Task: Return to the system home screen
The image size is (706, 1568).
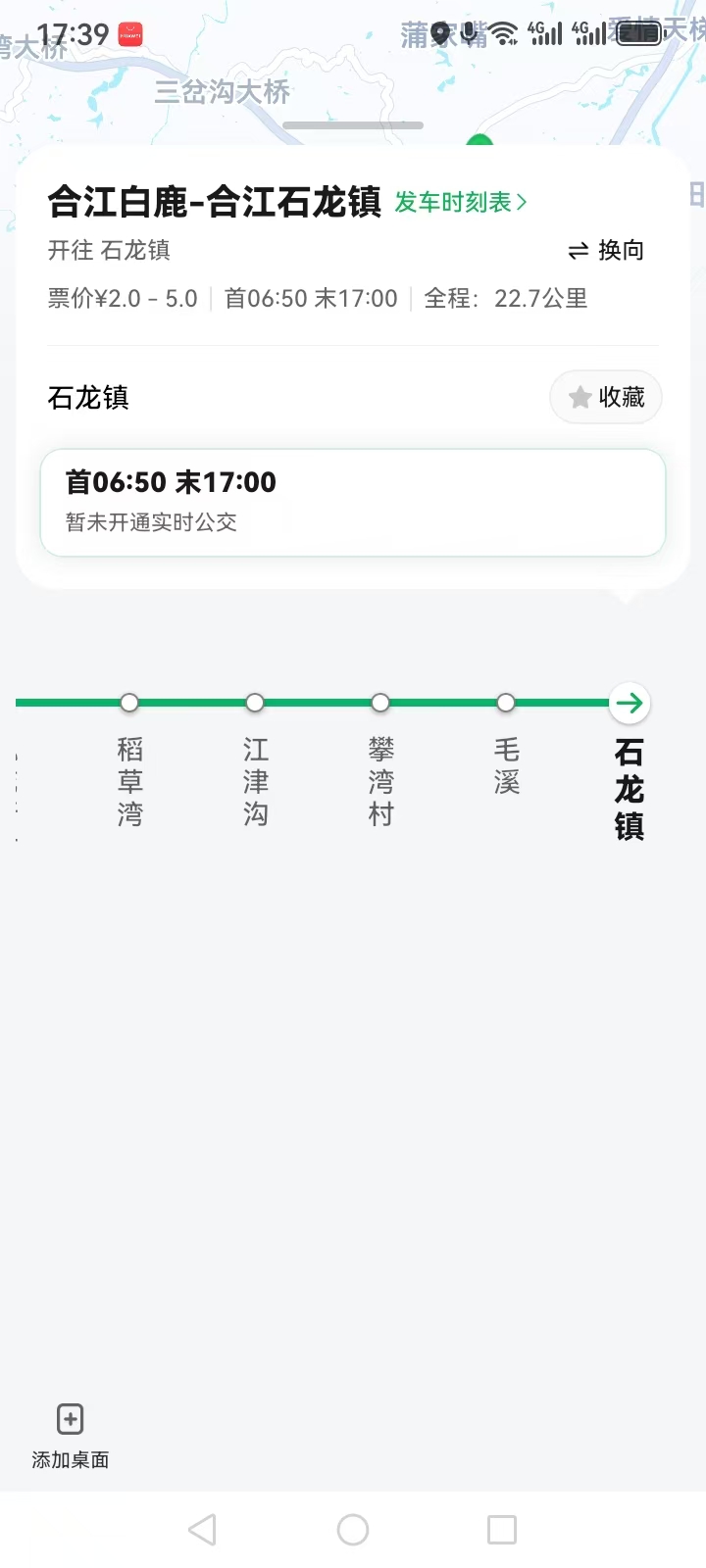Action: click(x=353, y=1530)
